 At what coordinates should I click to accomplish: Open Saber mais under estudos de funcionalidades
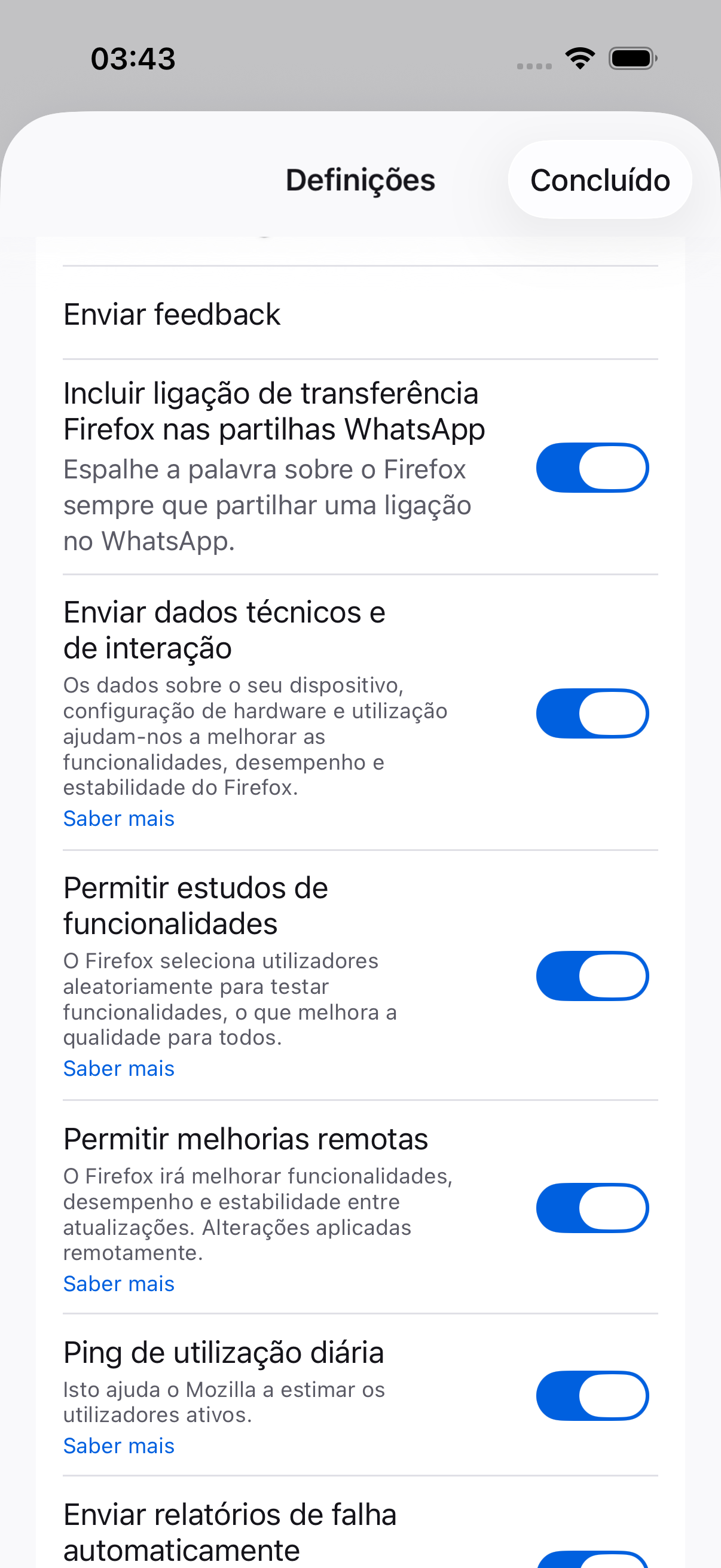click(x=119, y=1069)
